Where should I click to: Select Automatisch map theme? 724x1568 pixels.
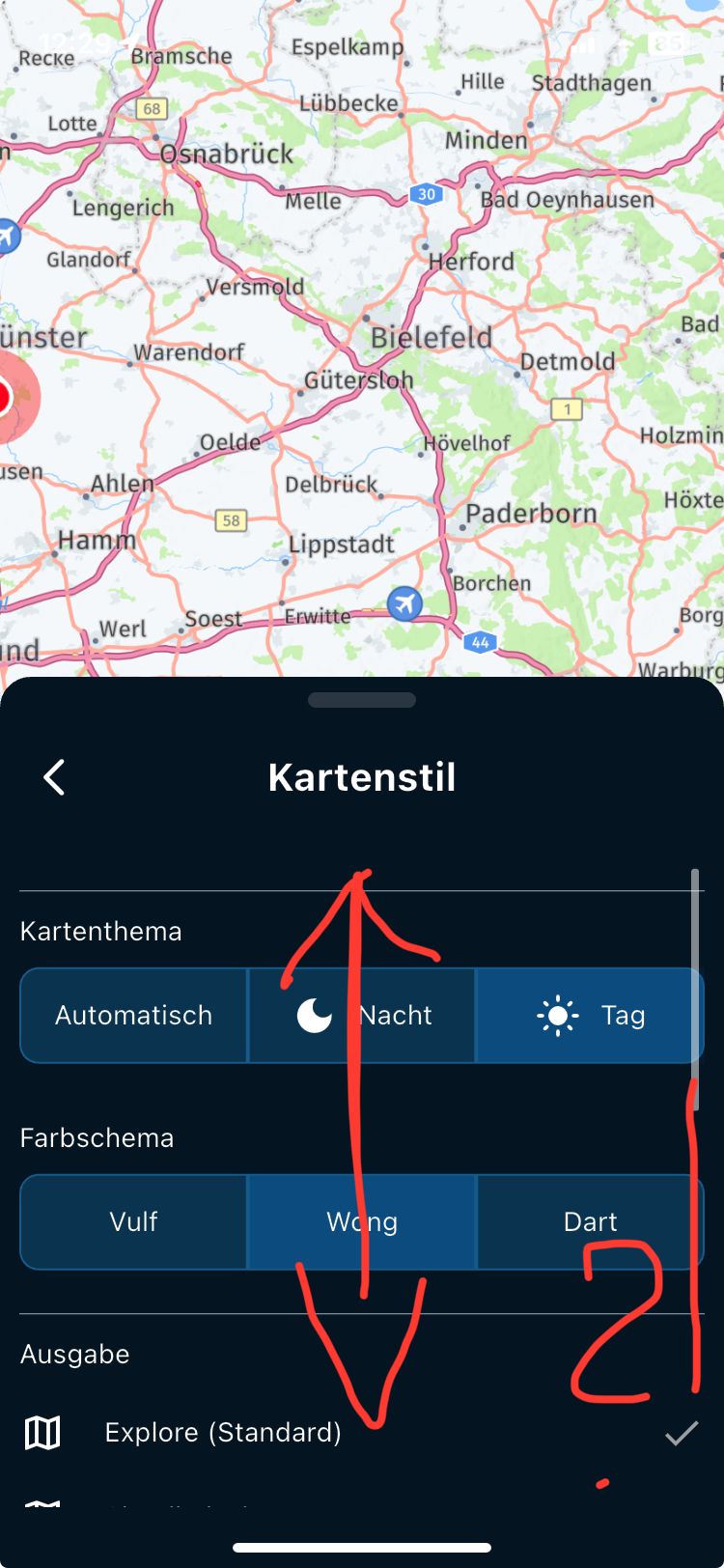(133, 1016)
